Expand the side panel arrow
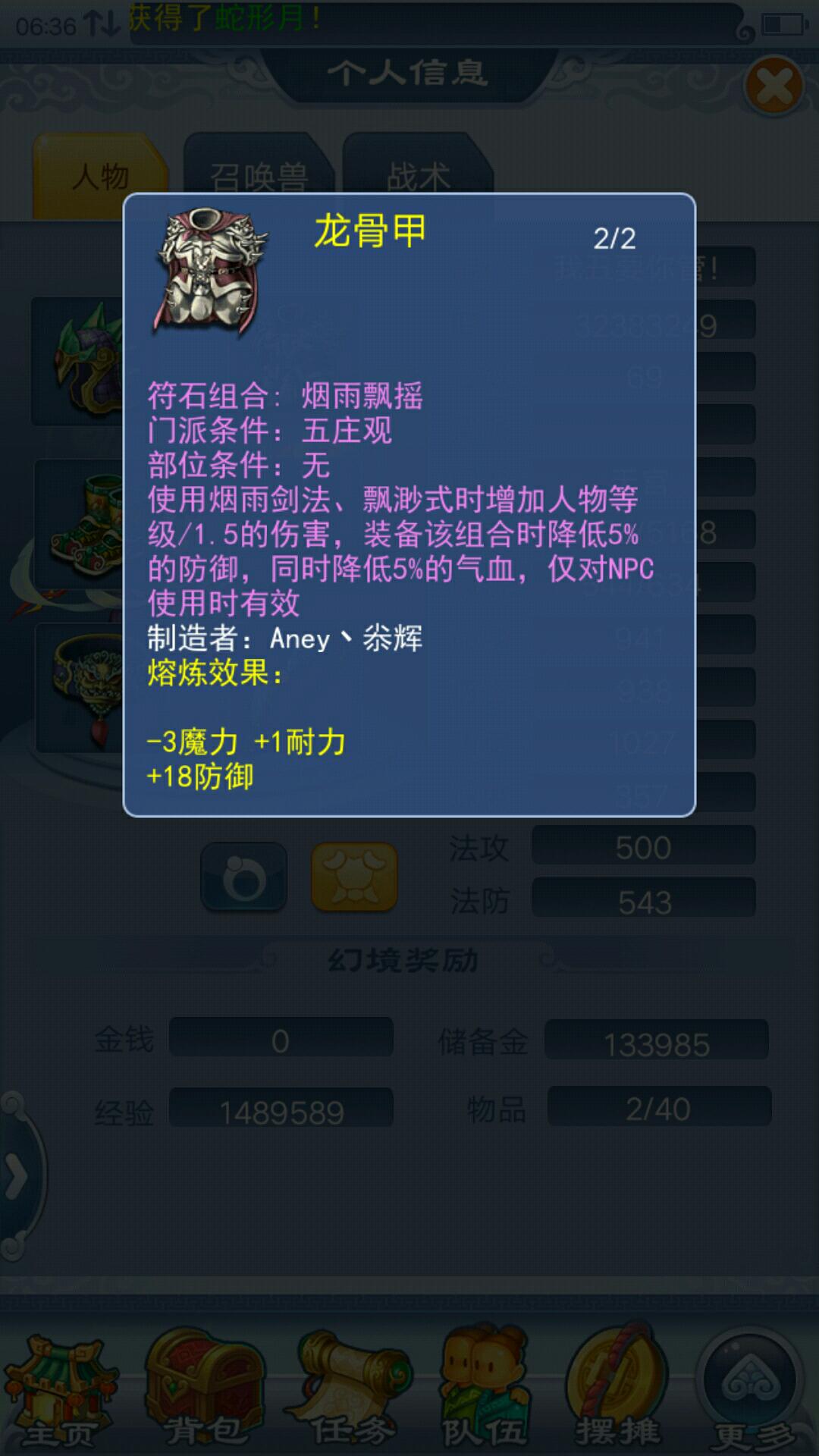 pyautogui.click(x=17, y=1177)
